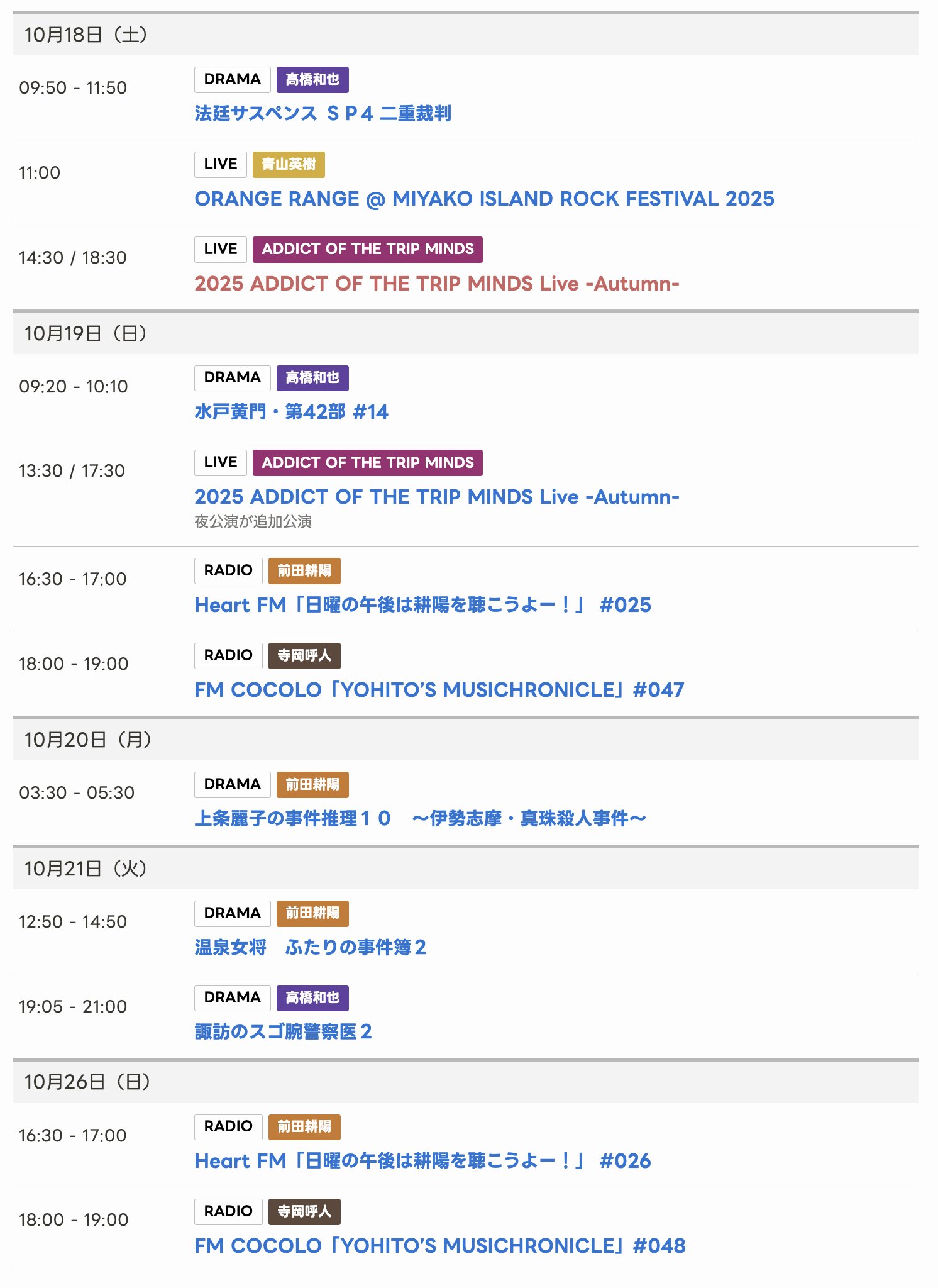Open 温泉女将 ふたりの事件簿2 link
This screenshot has width=938, height=1288.
[310, 947]
